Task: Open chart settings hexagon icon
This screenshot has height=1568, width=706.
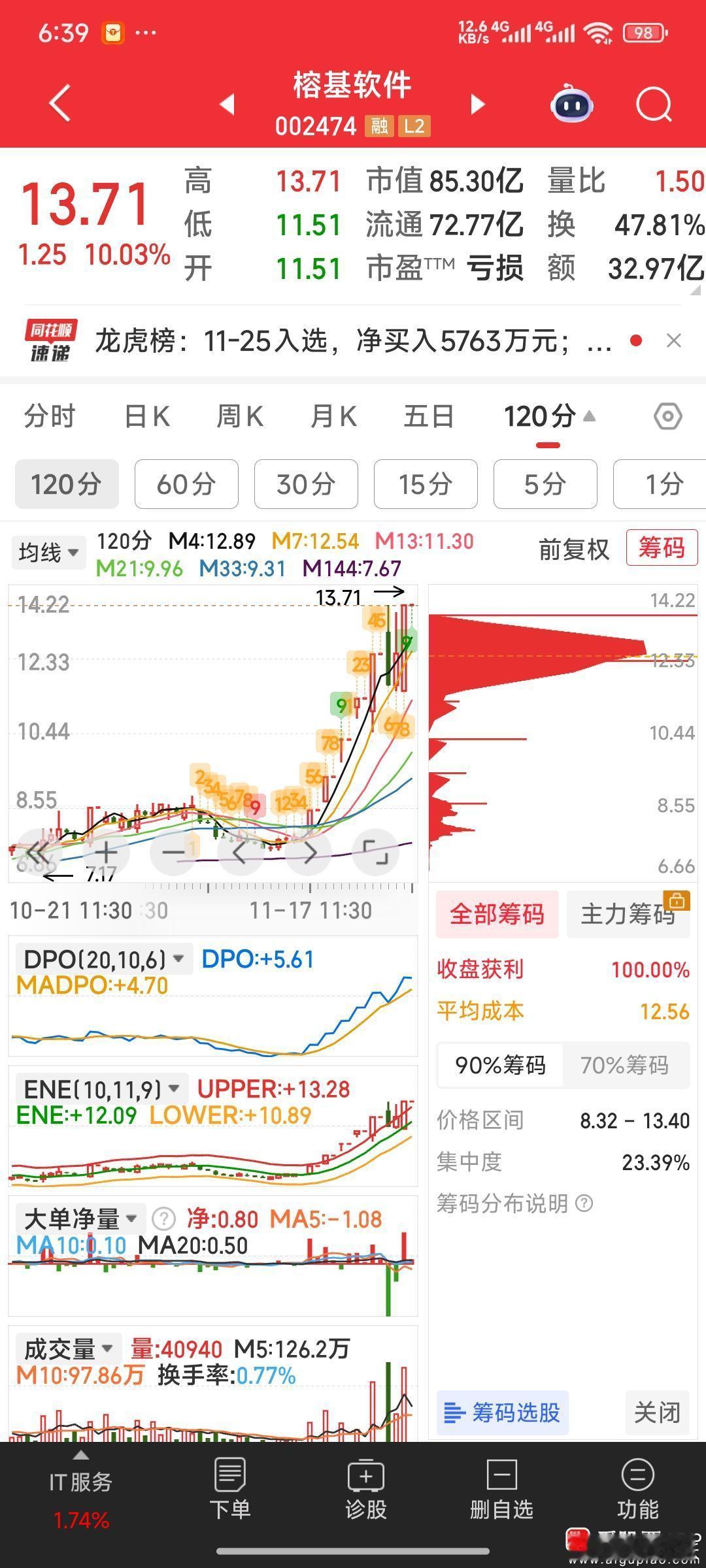Action: [667, 416]
